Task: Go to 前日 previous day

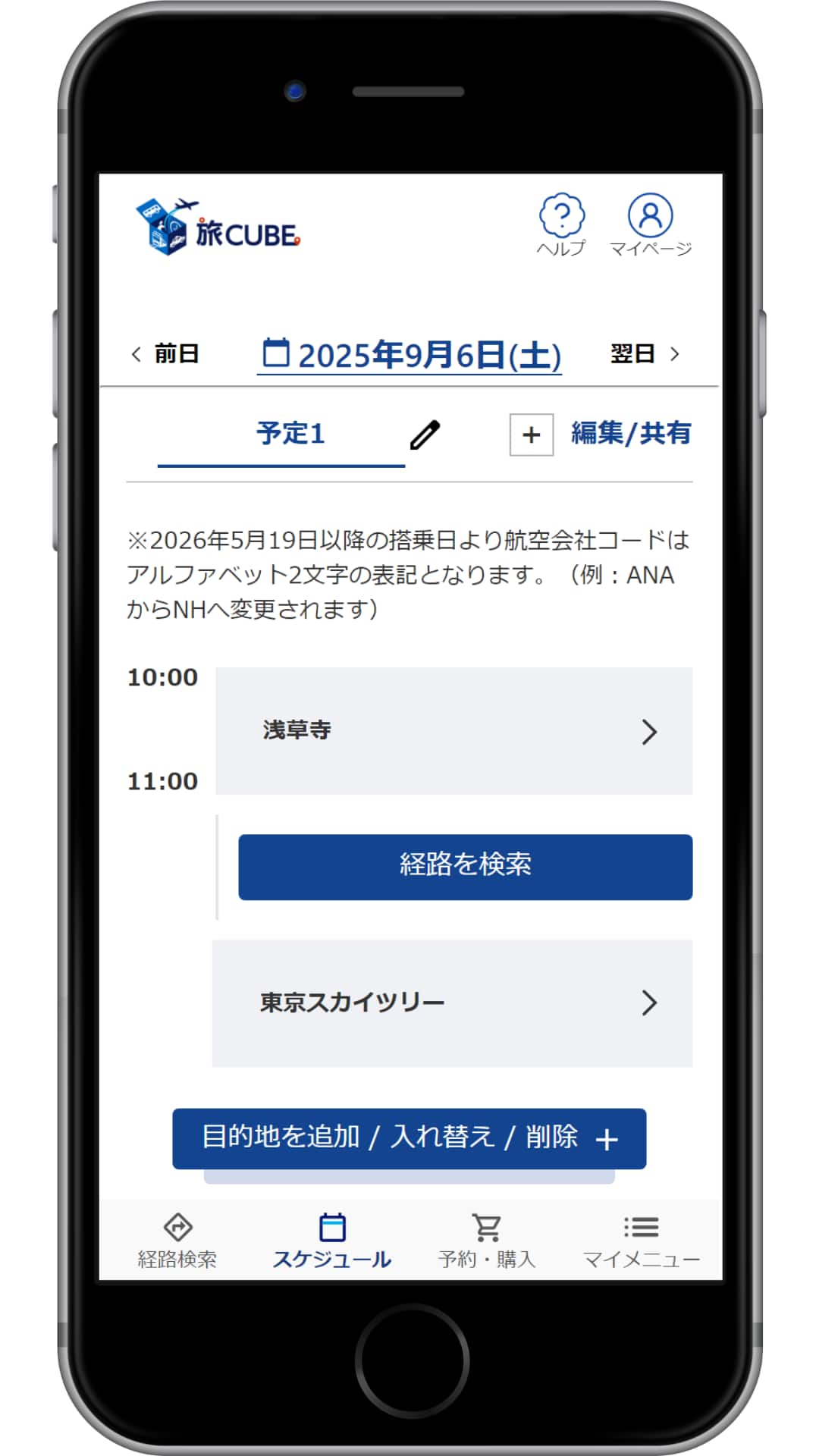Action: [165, 353]
